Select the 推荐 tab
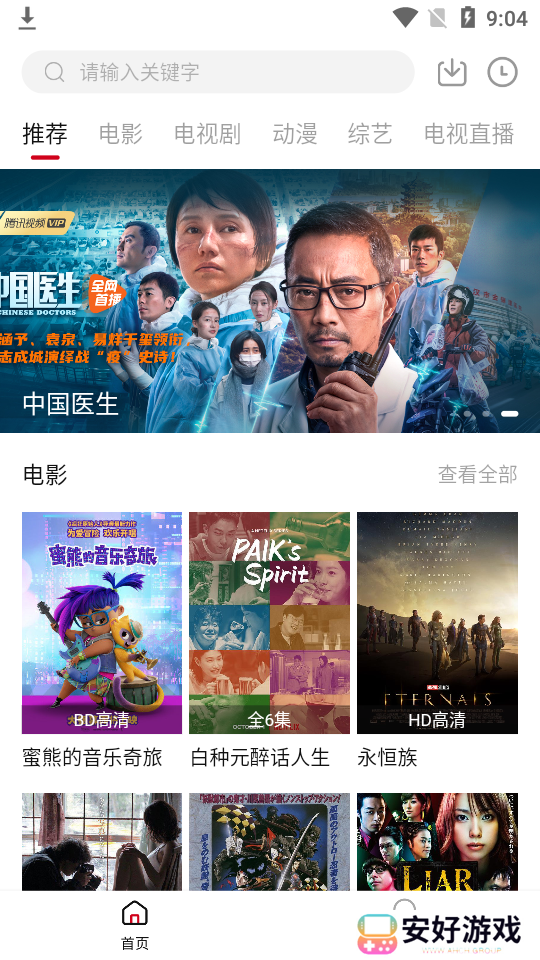The image size is (540, 960). click(x=45, y=133)
